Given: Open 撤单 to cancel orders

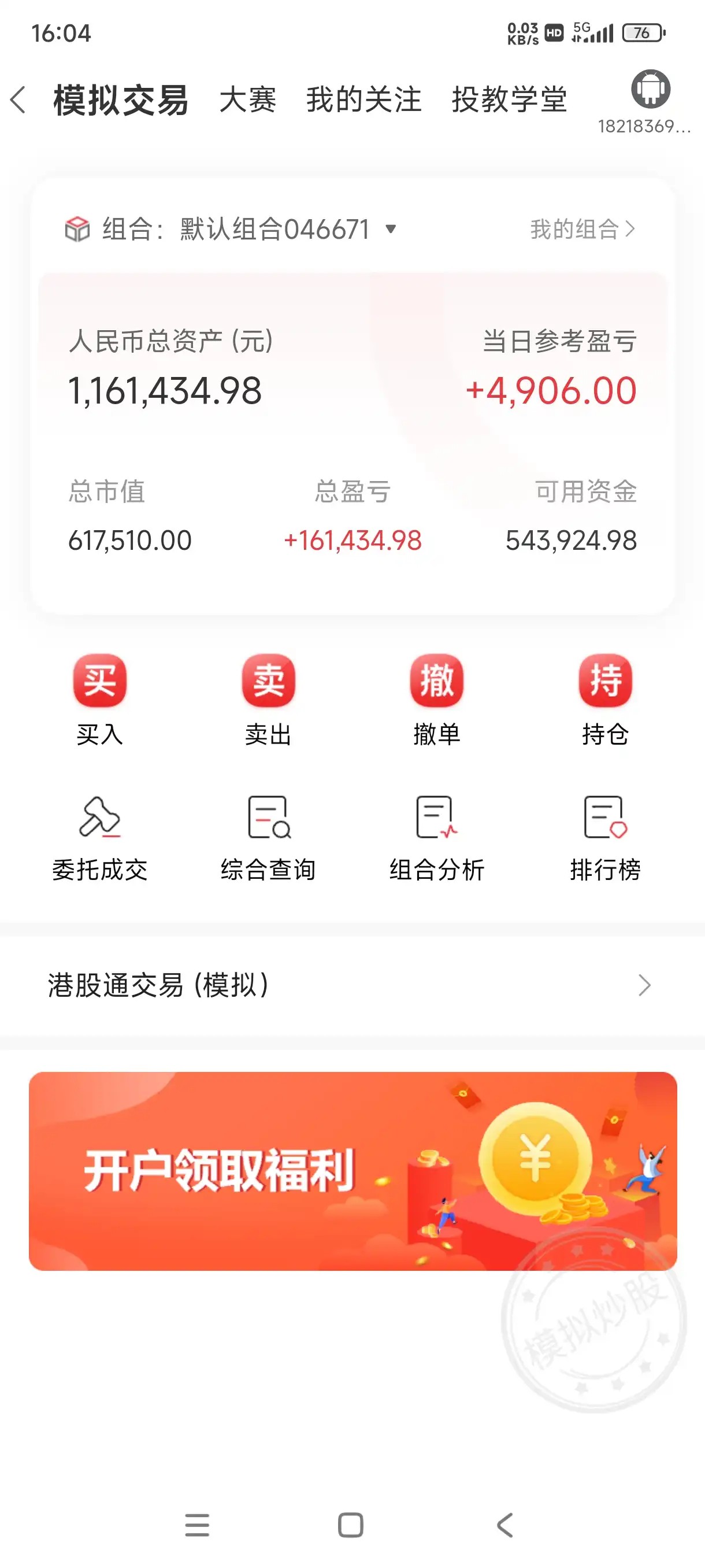Looking at the screenshot, I should (x=437, y=699).
